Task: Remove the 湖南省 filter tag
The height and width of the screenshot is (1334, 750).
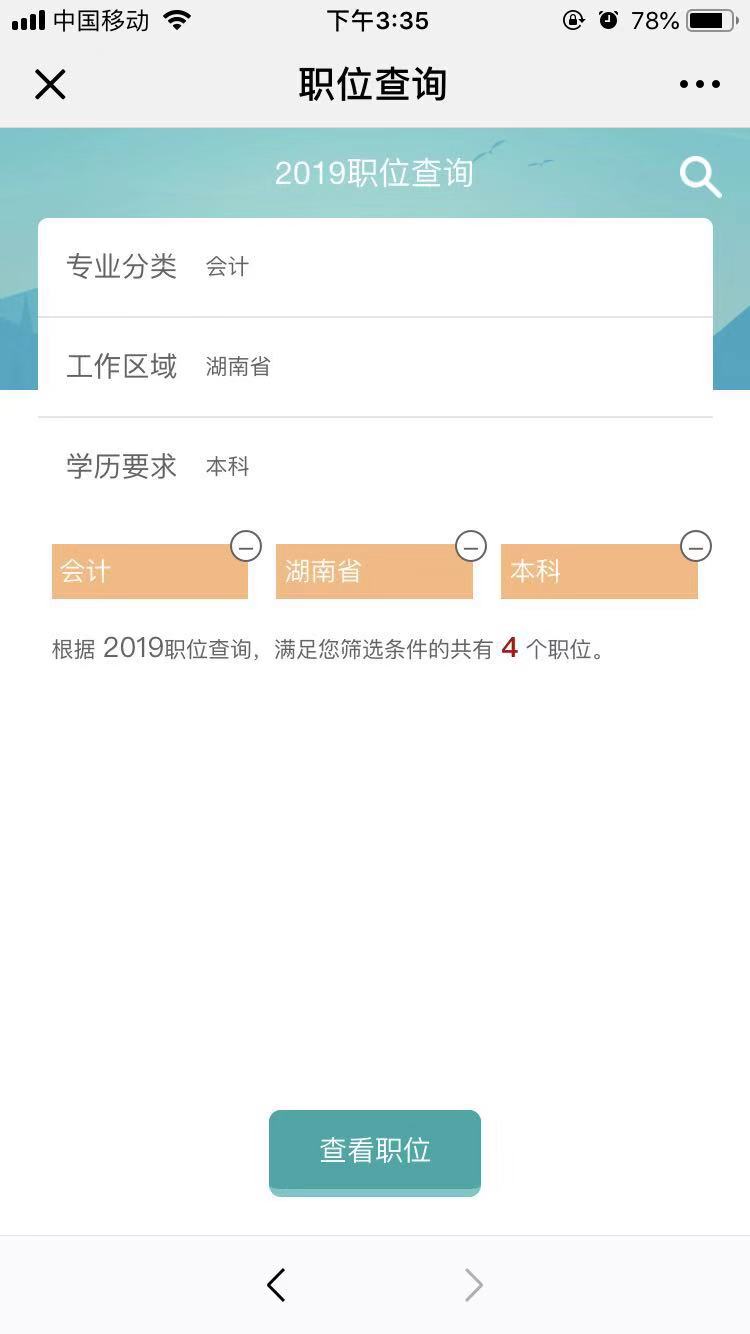Action: (471, 546)
